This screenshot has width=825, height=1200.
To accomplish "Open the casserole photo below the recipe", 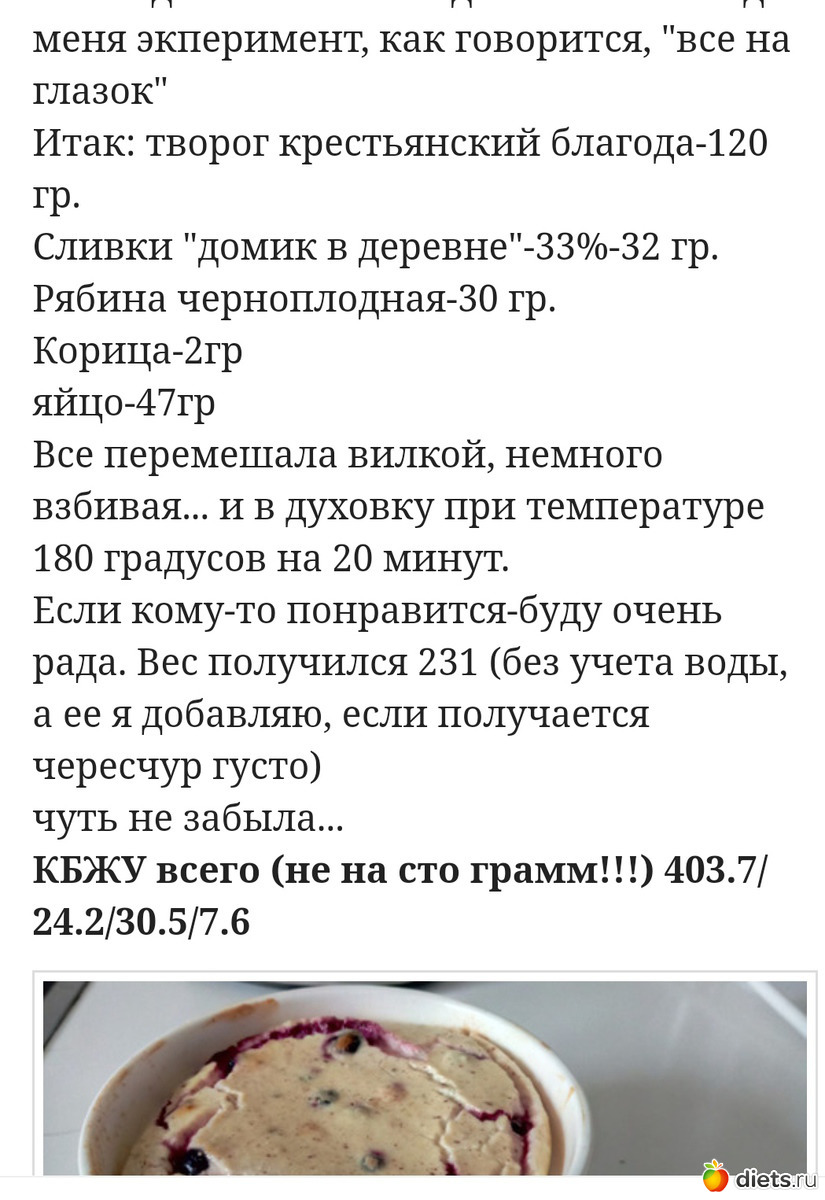I will click(424, 1080).
